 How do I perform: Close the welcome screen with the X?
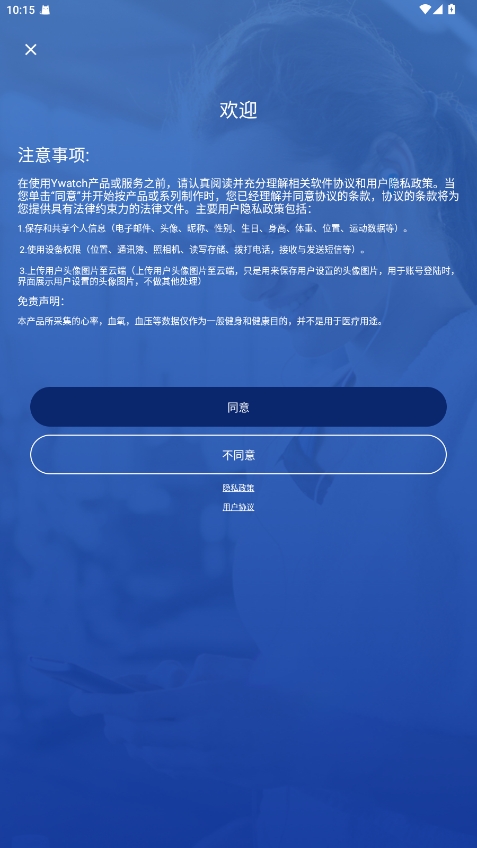tap(31, 50)
